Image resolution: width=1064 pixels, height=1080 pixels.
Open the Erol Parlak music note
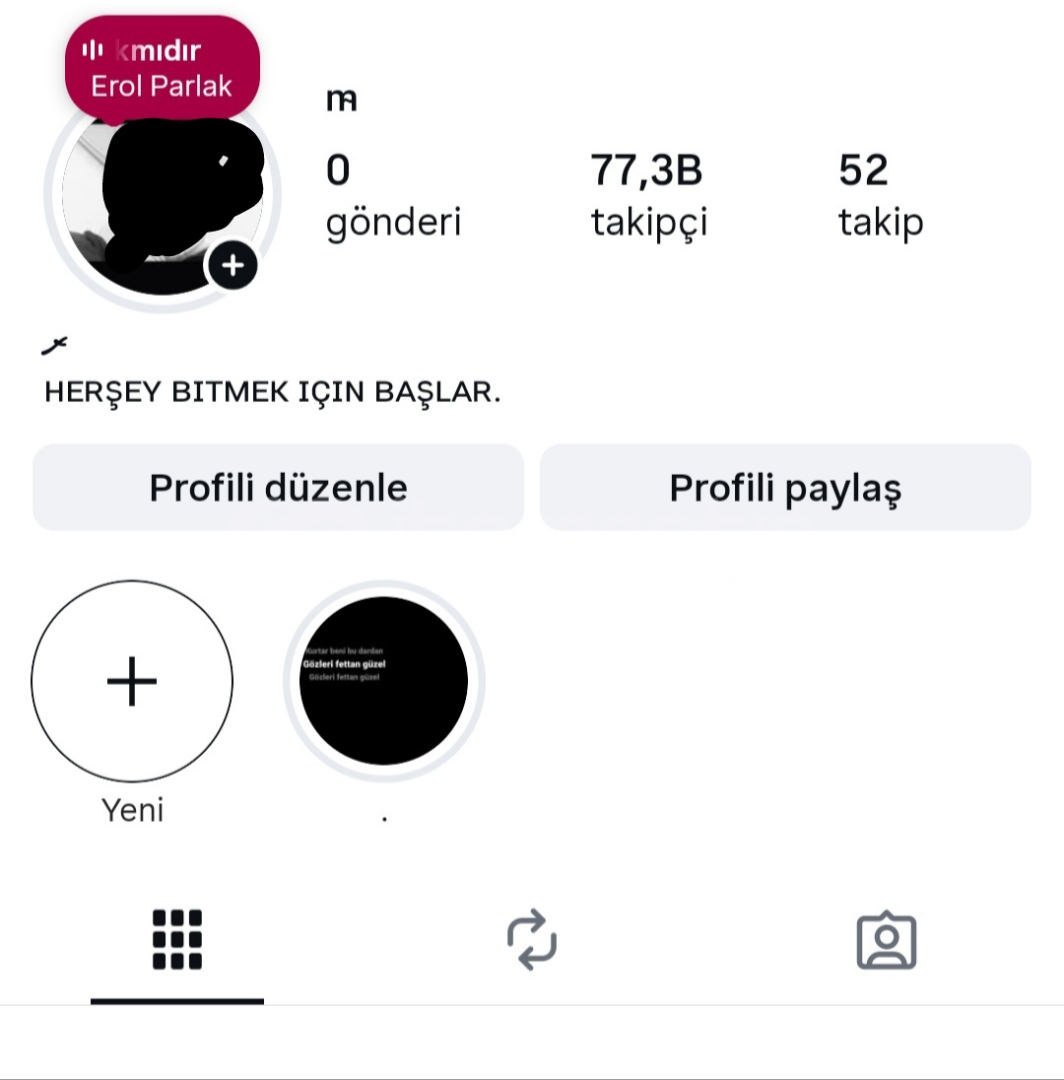162,68
